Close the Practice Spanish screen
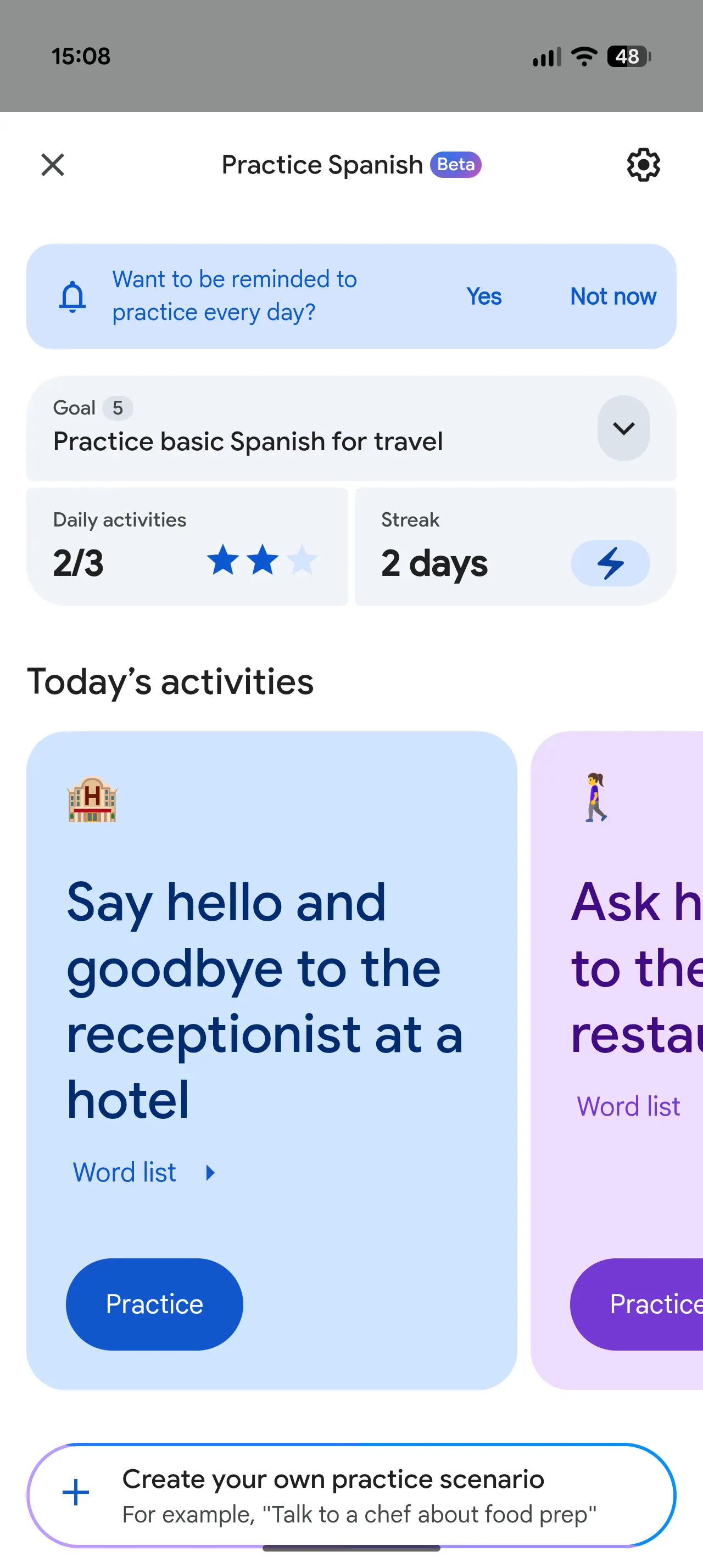 (x=53, y=164)
